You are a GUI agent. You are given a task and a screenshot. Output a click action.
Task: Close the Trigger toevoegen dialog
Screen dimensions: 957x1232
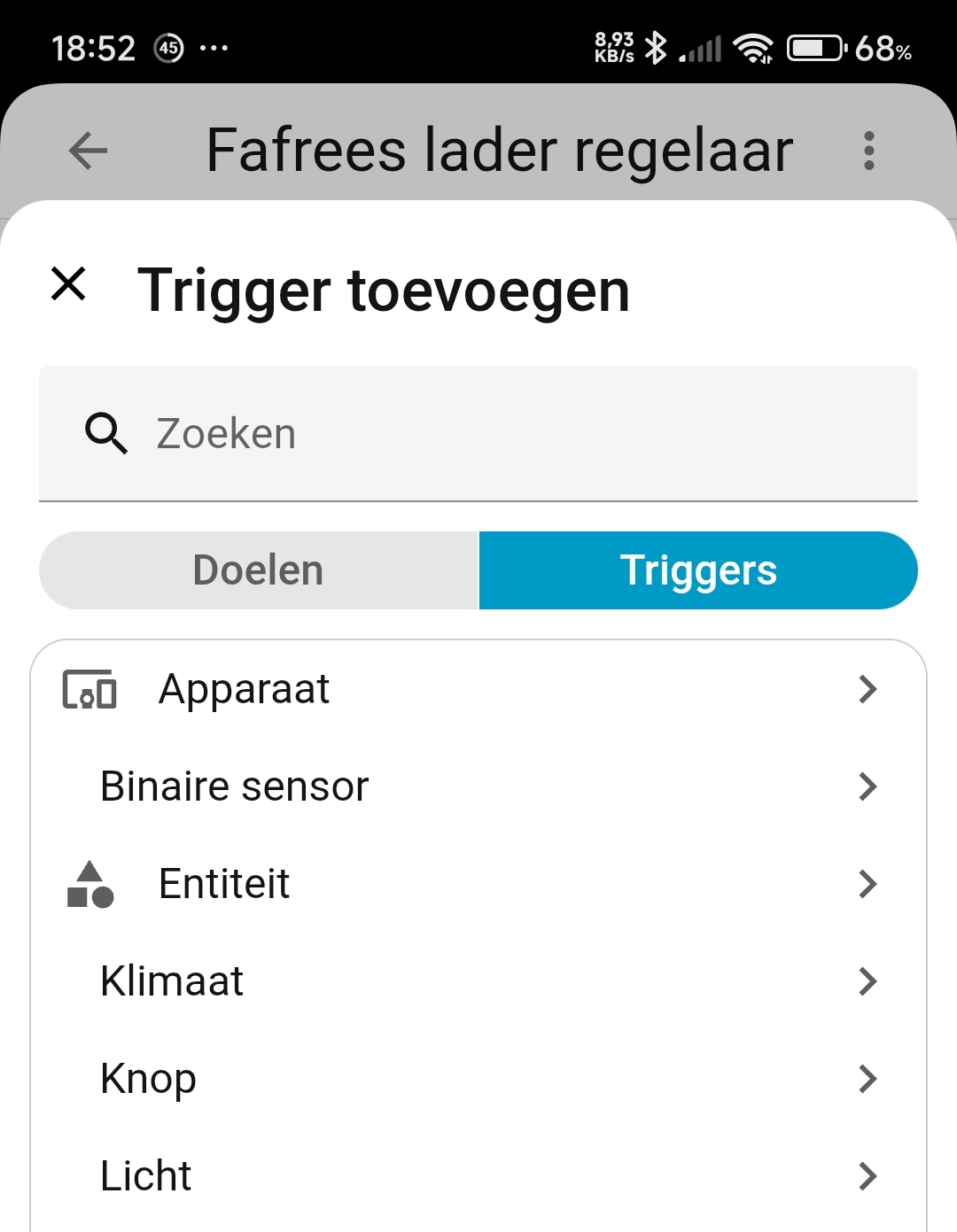click(68, 284)
